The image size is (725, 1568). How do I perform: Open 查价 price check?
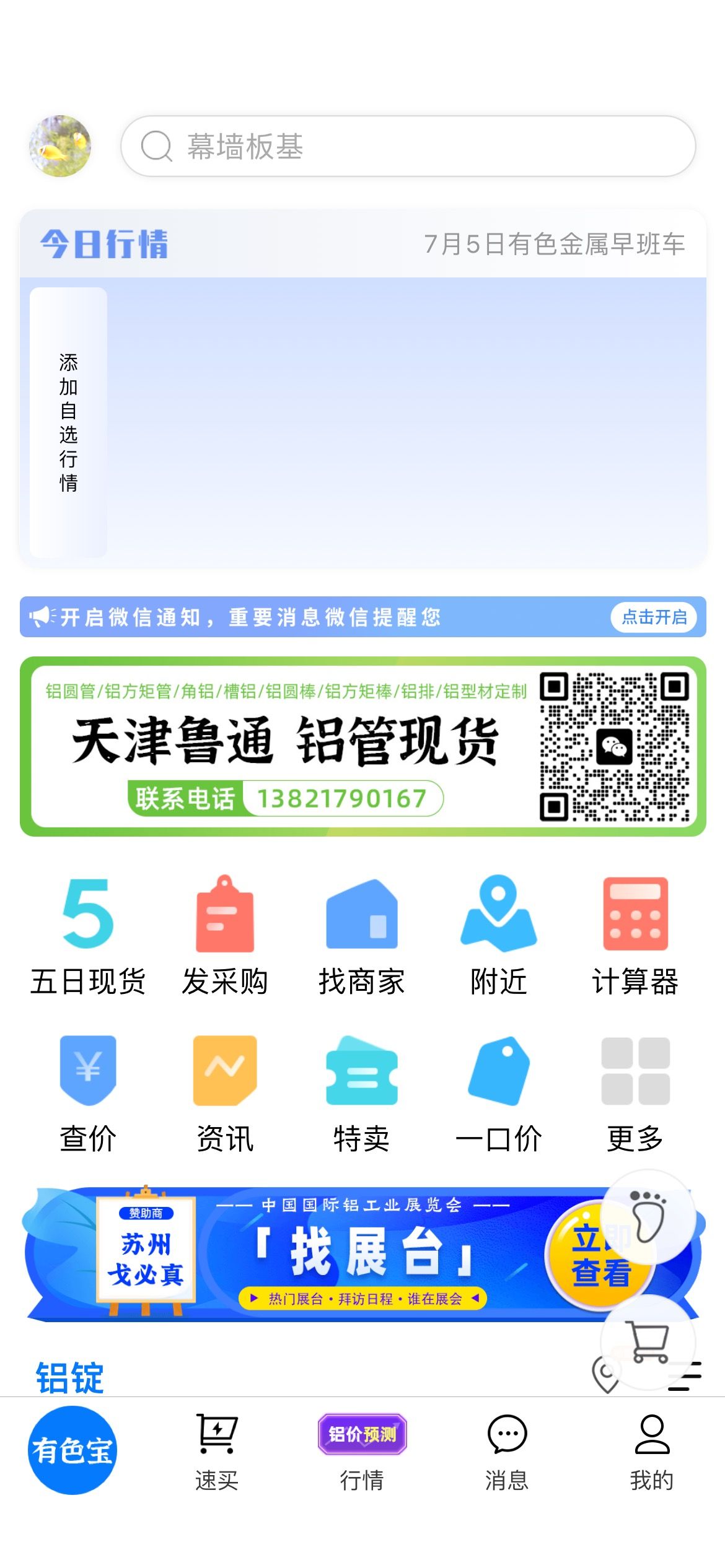(88, 1094)
